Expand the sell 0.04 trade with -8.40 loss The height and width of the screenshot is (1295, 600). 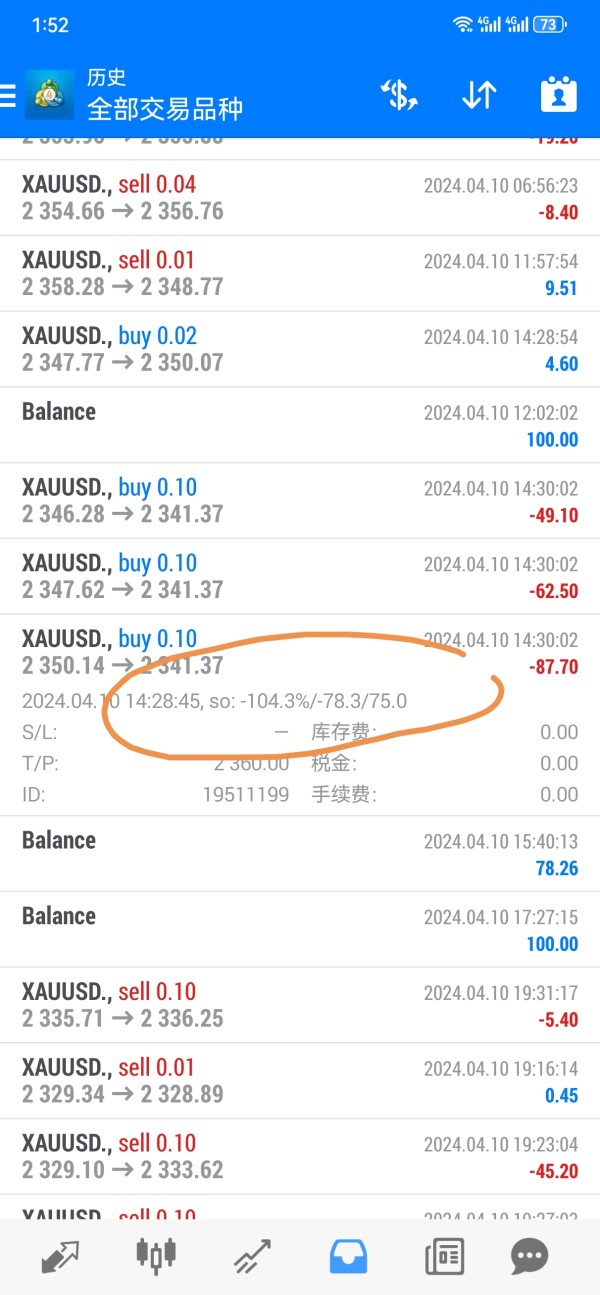[x=300, y=198]
